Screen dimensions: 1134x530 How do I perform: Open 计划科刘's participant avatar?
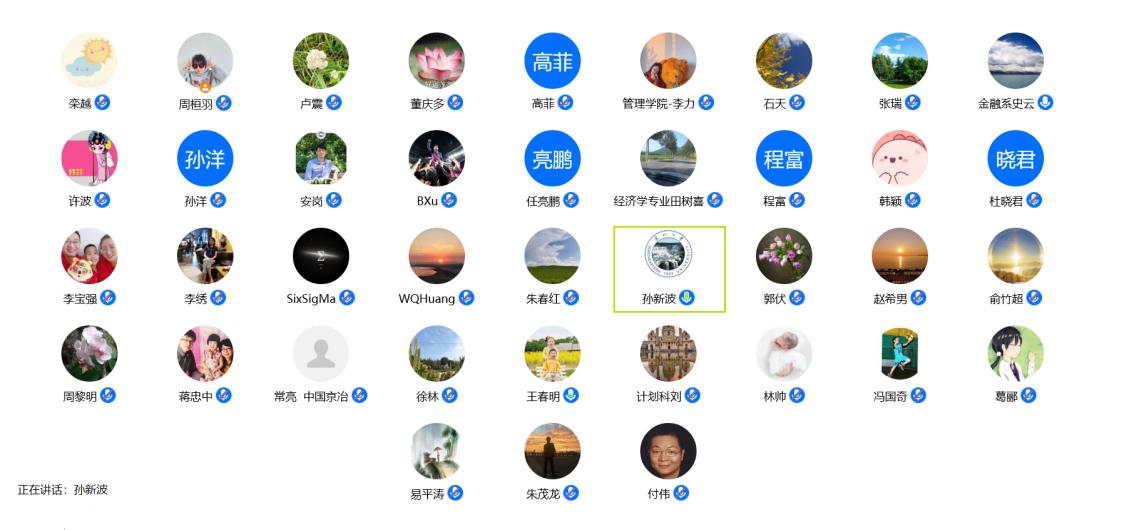[668, 354]
